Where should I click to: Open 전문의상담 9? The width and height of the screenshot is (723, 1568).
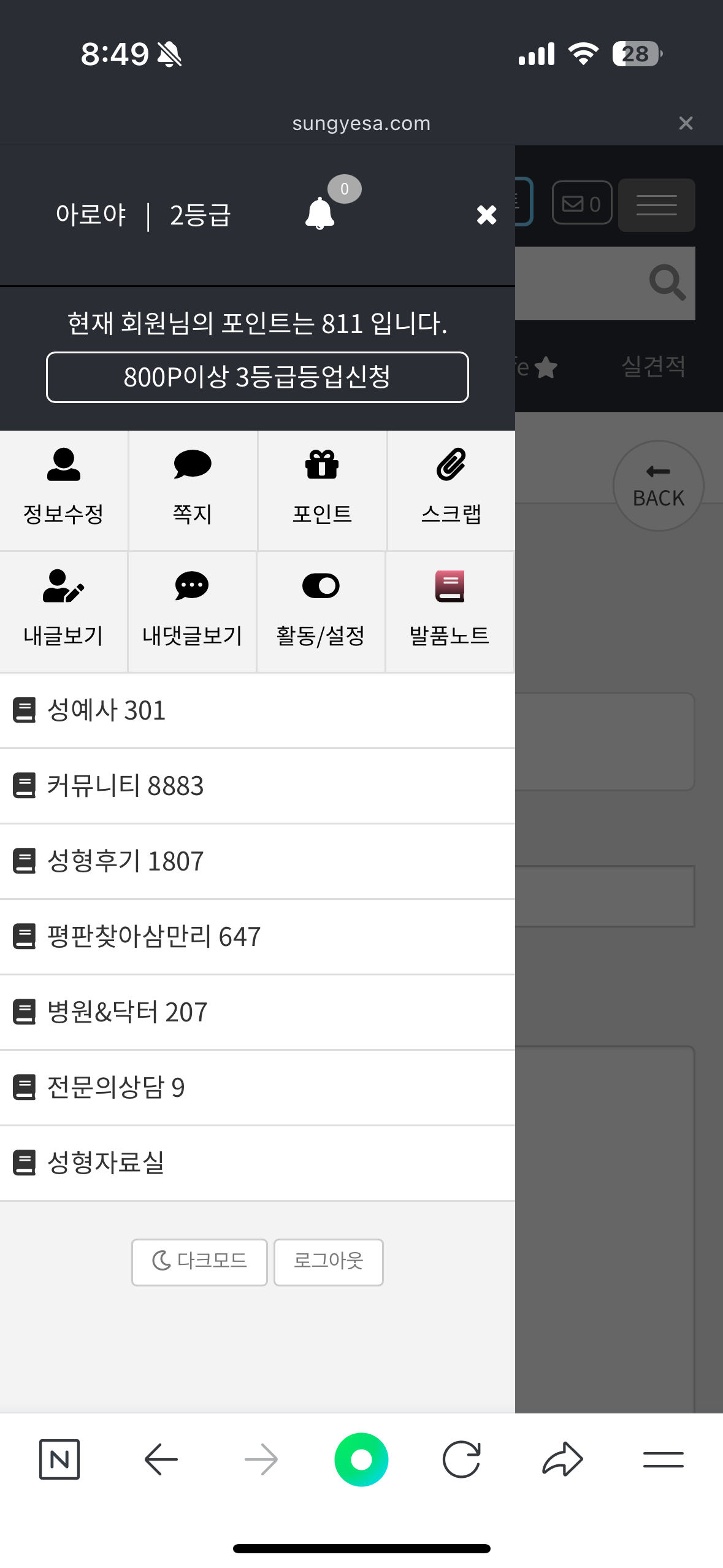click(258, 1088)
